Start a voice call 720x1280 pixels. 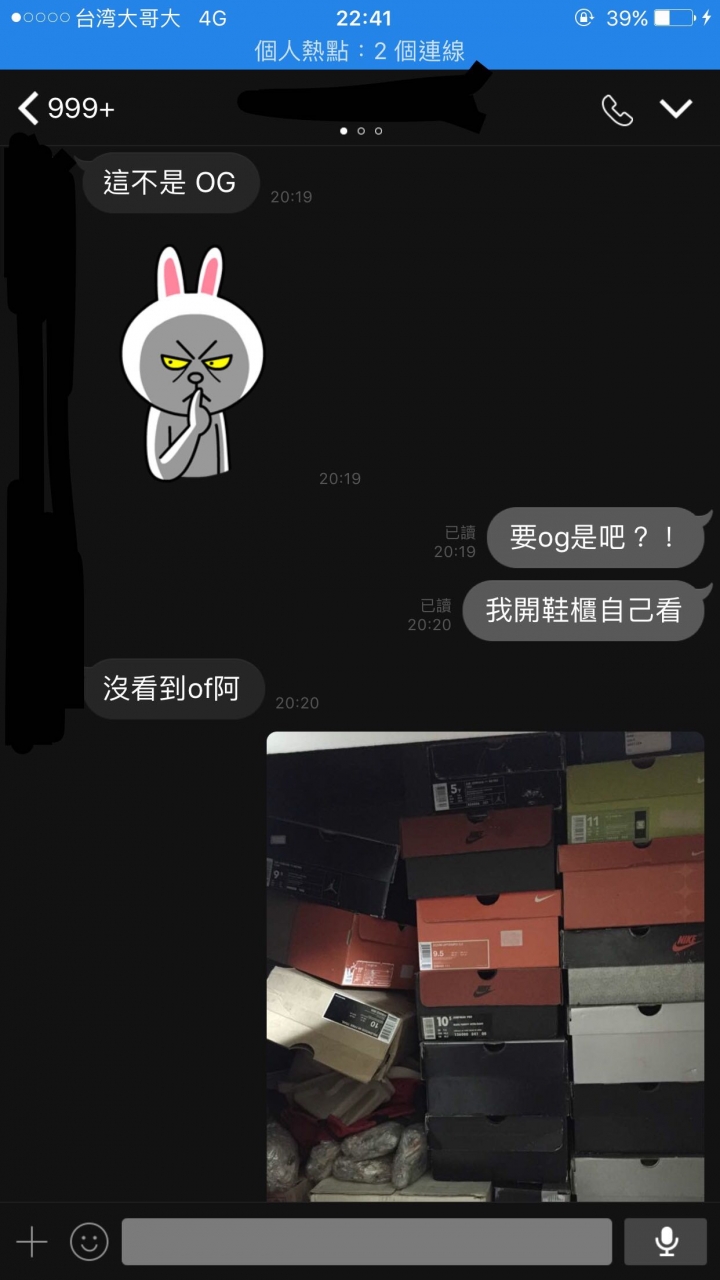(617, 110)
